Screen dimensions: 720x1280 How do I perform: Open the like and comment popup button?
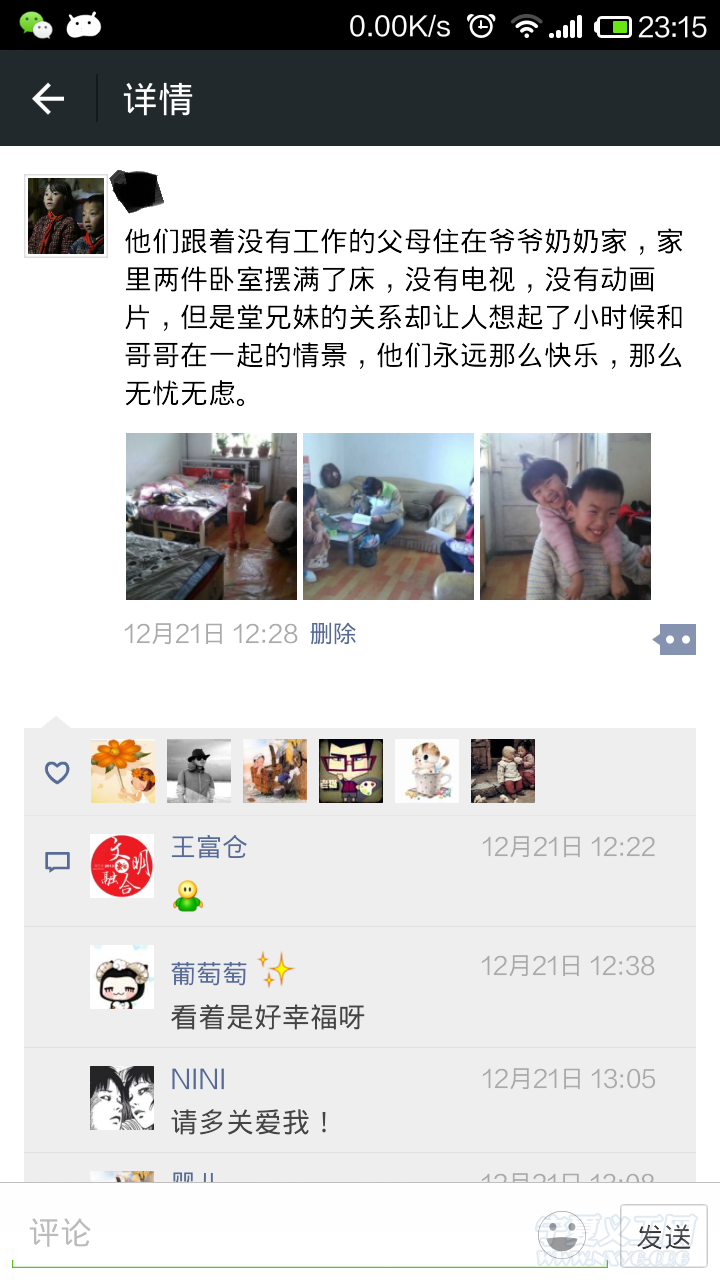point(677,639)
